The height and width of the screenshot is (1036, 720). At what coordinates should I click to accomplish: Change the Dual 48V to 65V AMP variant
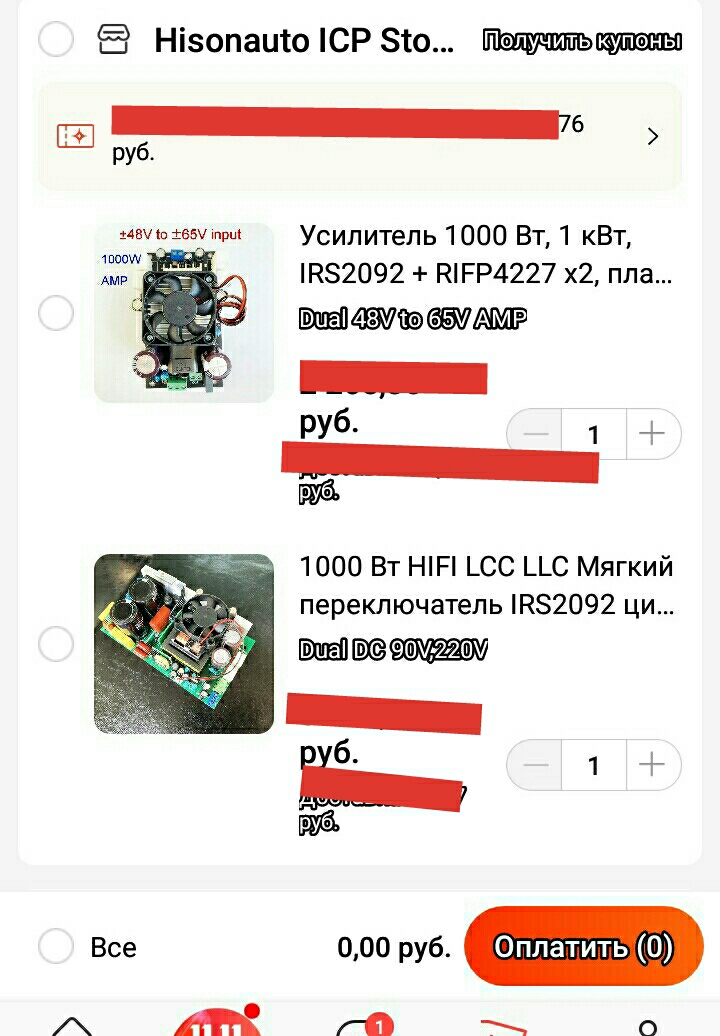[412, 319]
